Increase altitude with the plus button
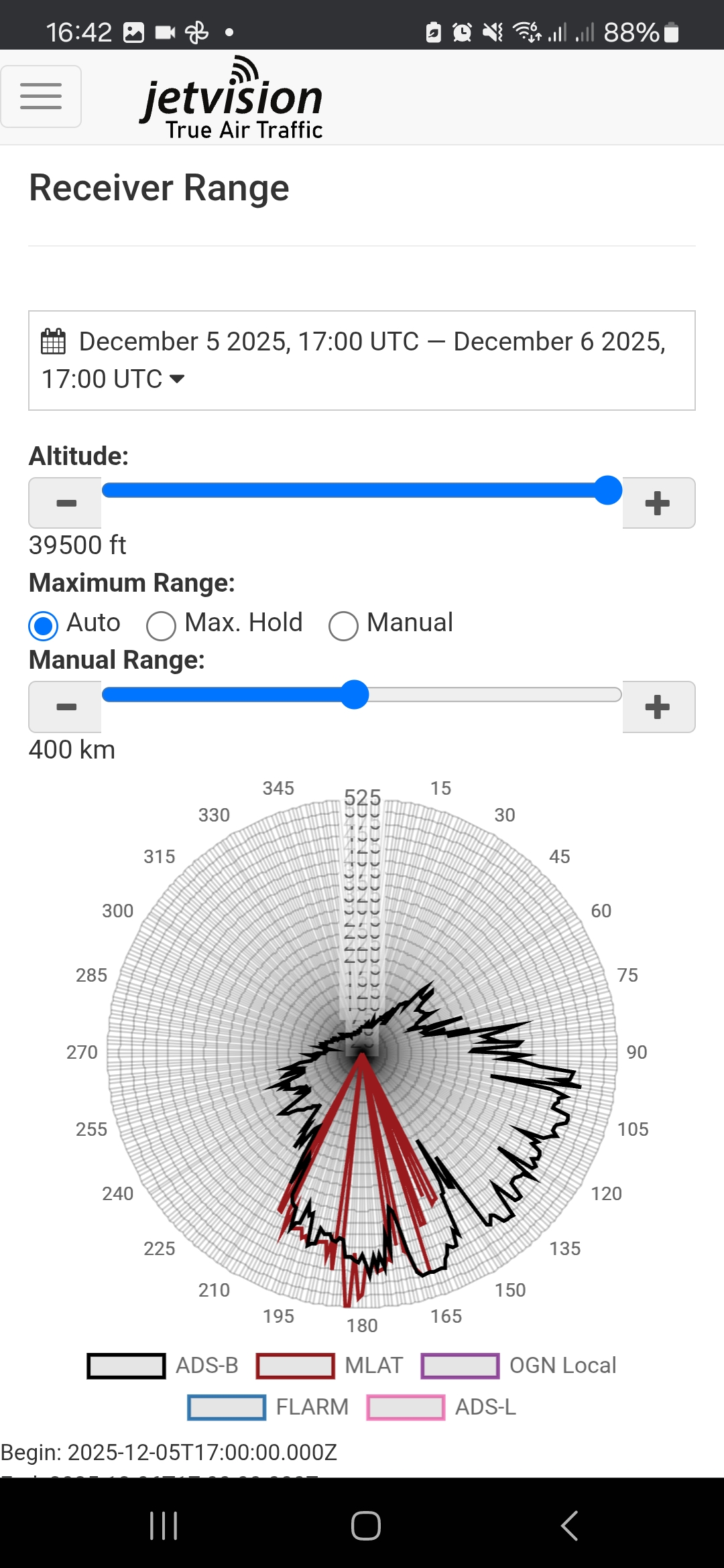The height and width of the screenshot is (1568, 724). (x=658, y=503)
